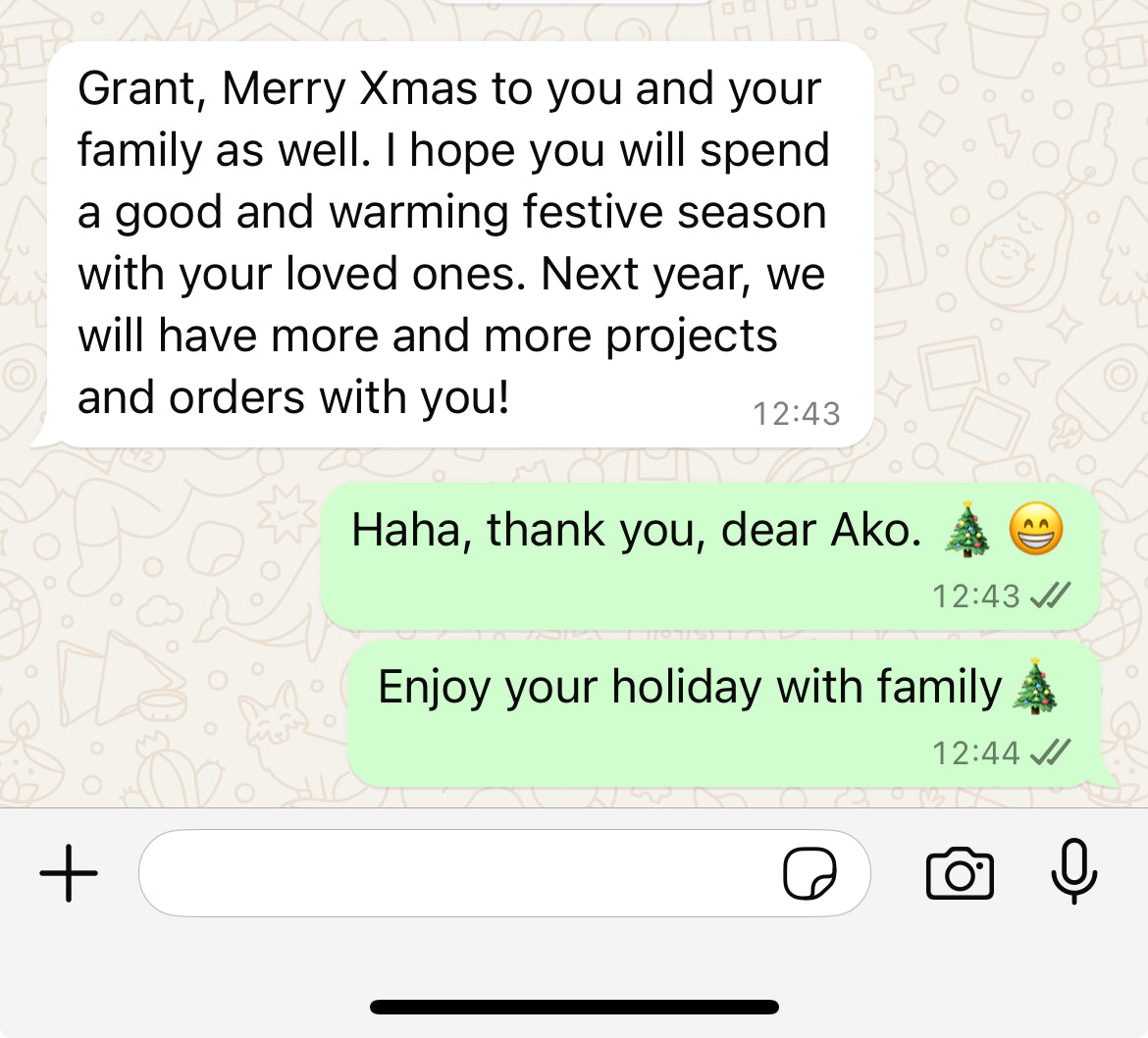Tap the microphone for a voice message

pyautogui.click(x=1073, y=870)
